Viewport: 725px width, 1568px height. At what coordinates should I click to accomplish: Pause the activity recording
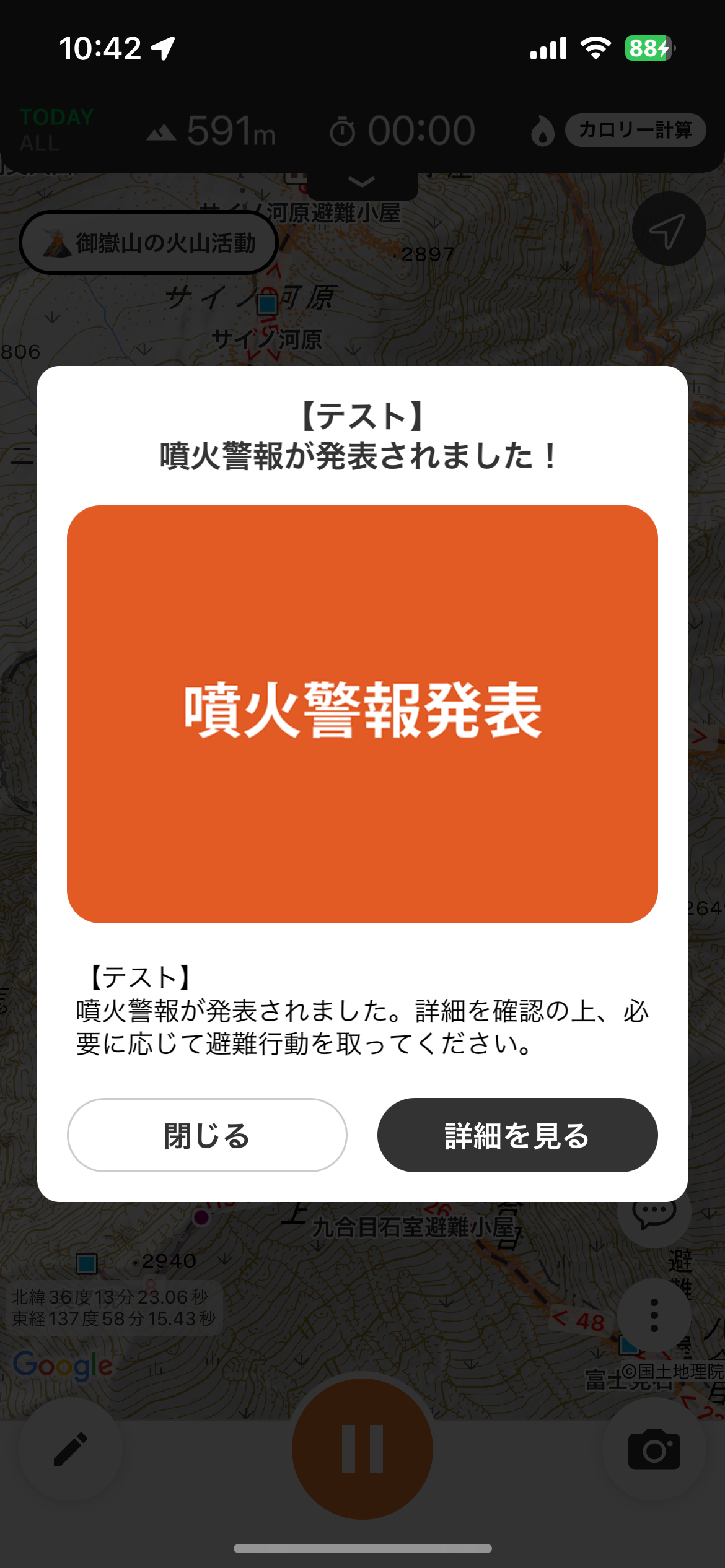point(362,1449)
